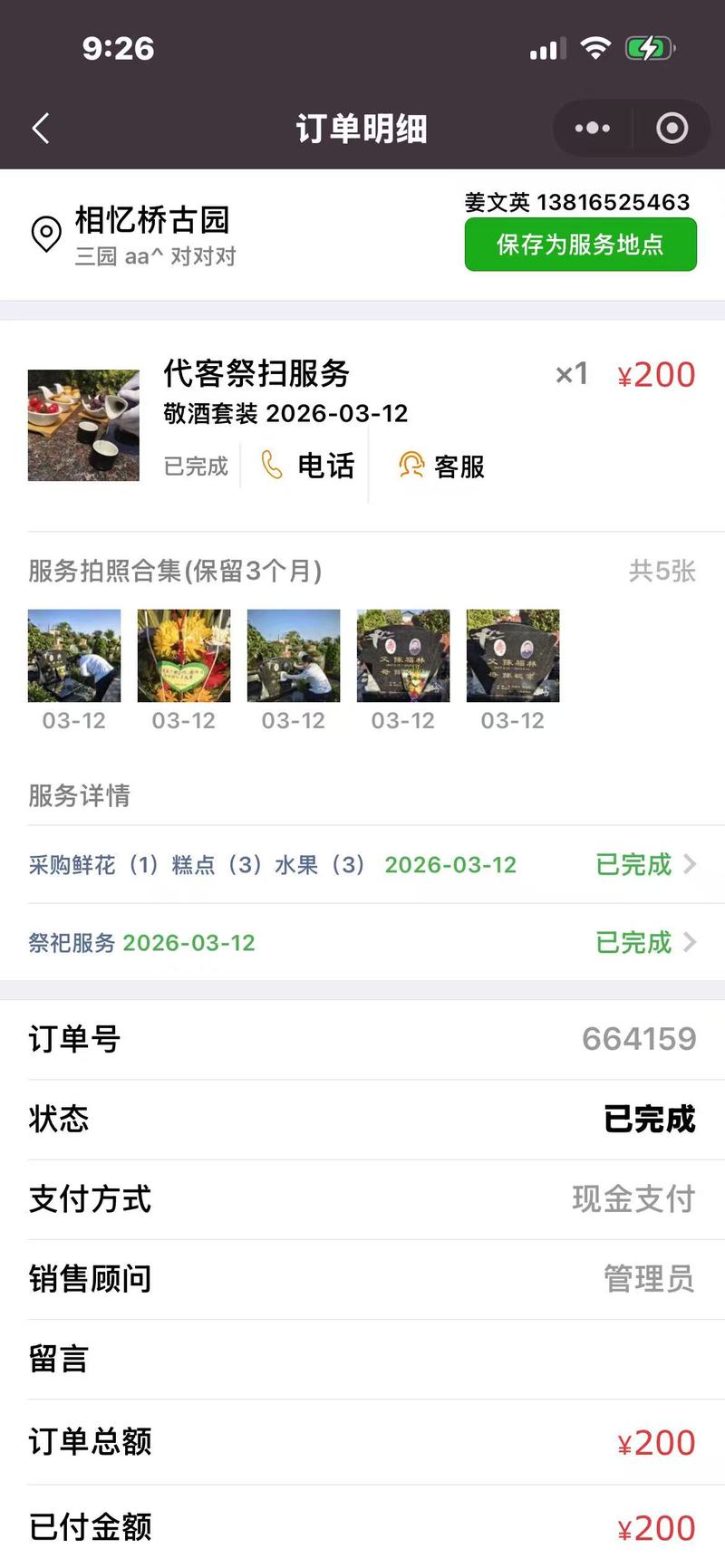Screen dimensions: 725x1568
Task: View the first service photo of worker cleaning
Action: click(74, 656)
